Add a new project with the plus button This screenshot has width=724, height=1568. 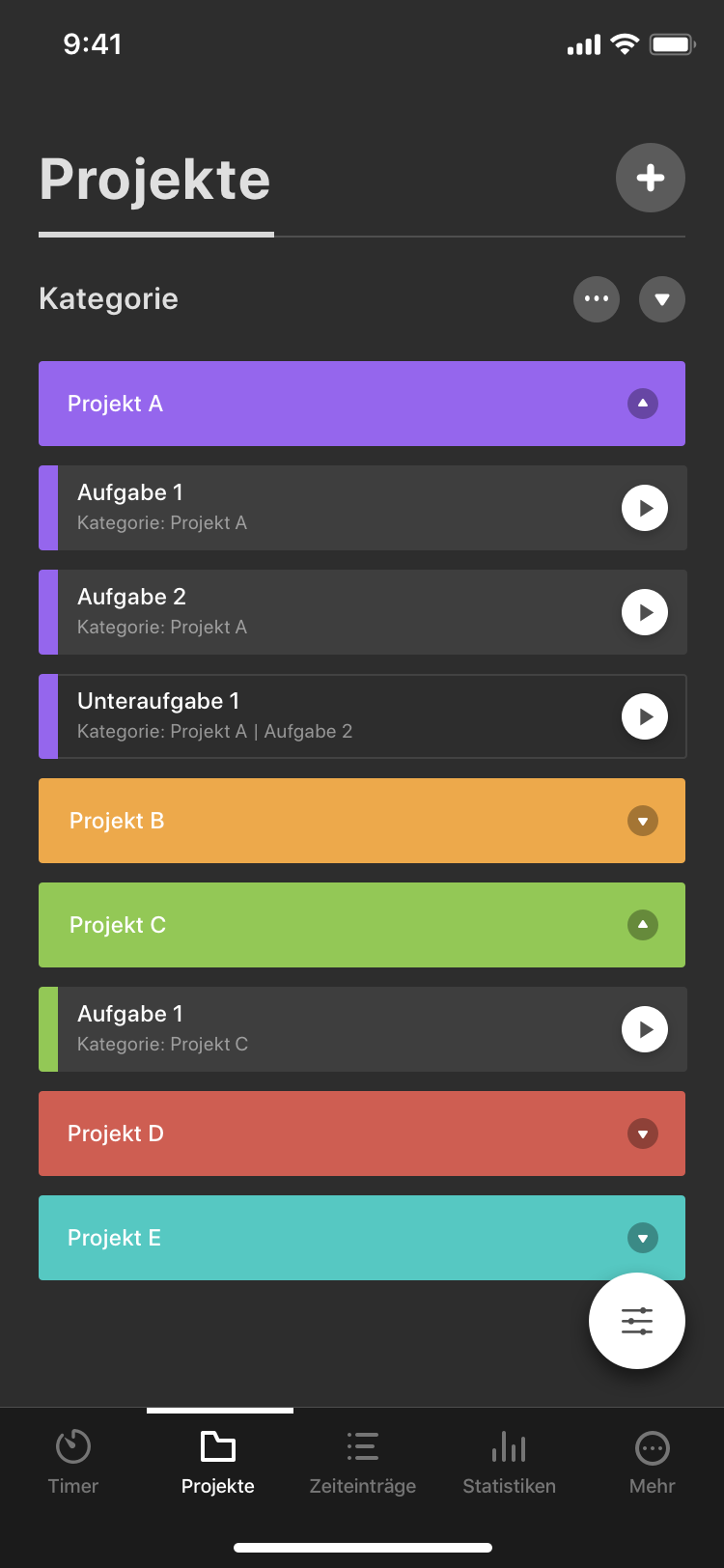click(651, 178)
